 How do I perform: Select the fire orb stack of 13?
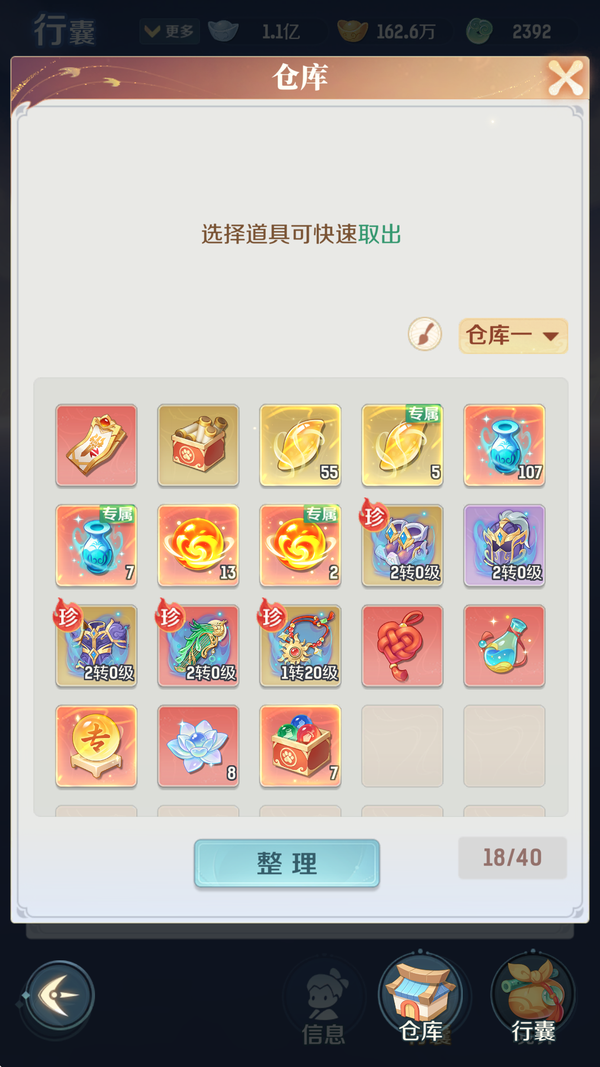point(198,545)
